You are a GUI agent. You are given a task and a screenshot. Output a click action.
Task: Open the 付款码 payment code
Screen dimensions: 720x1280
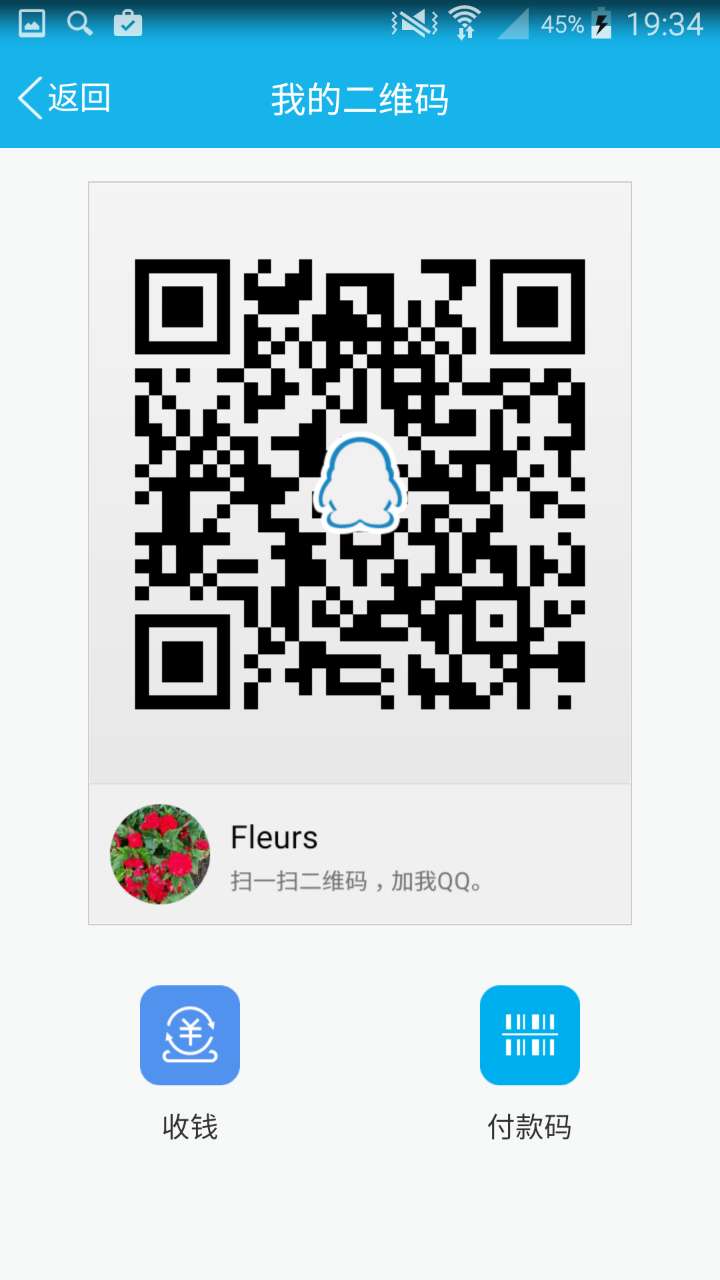[530, 1036]
